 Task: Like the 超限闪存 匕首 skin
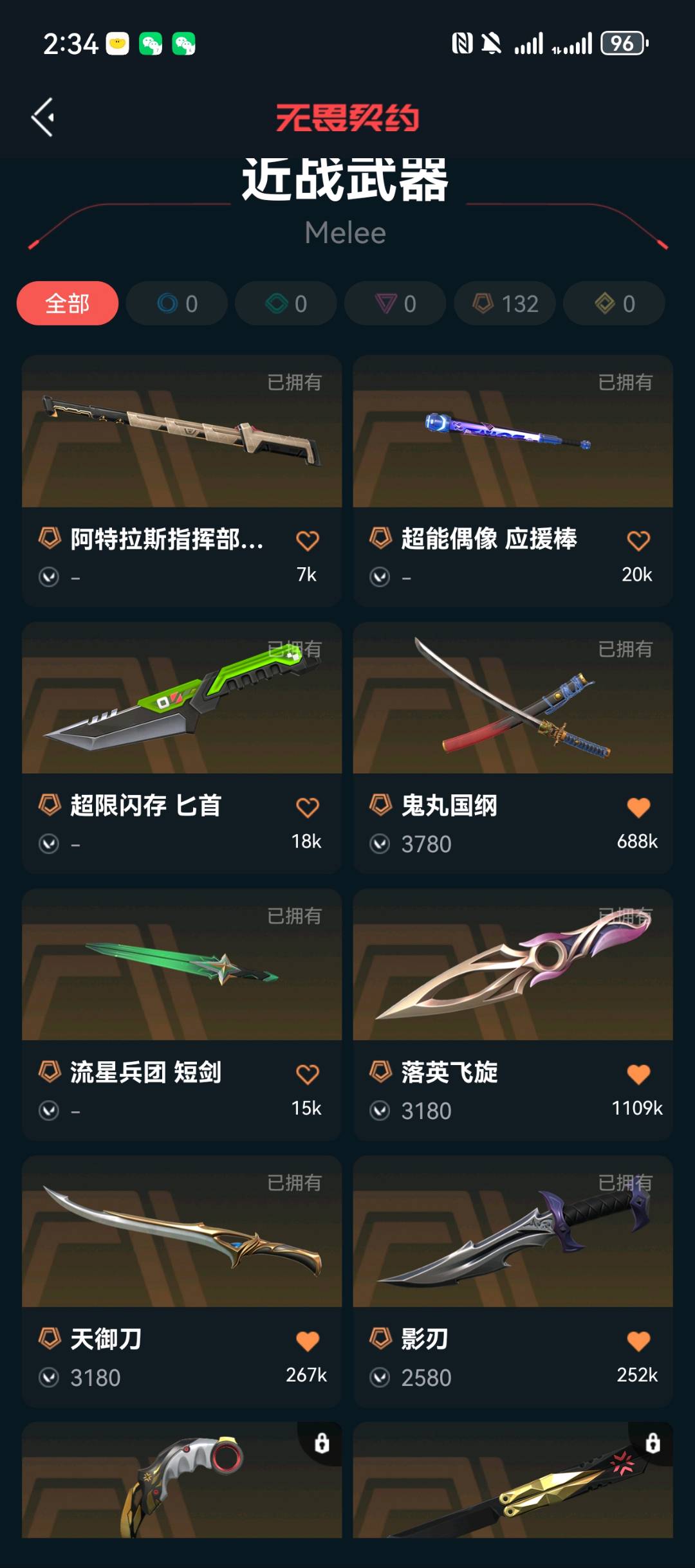(308, 807)
